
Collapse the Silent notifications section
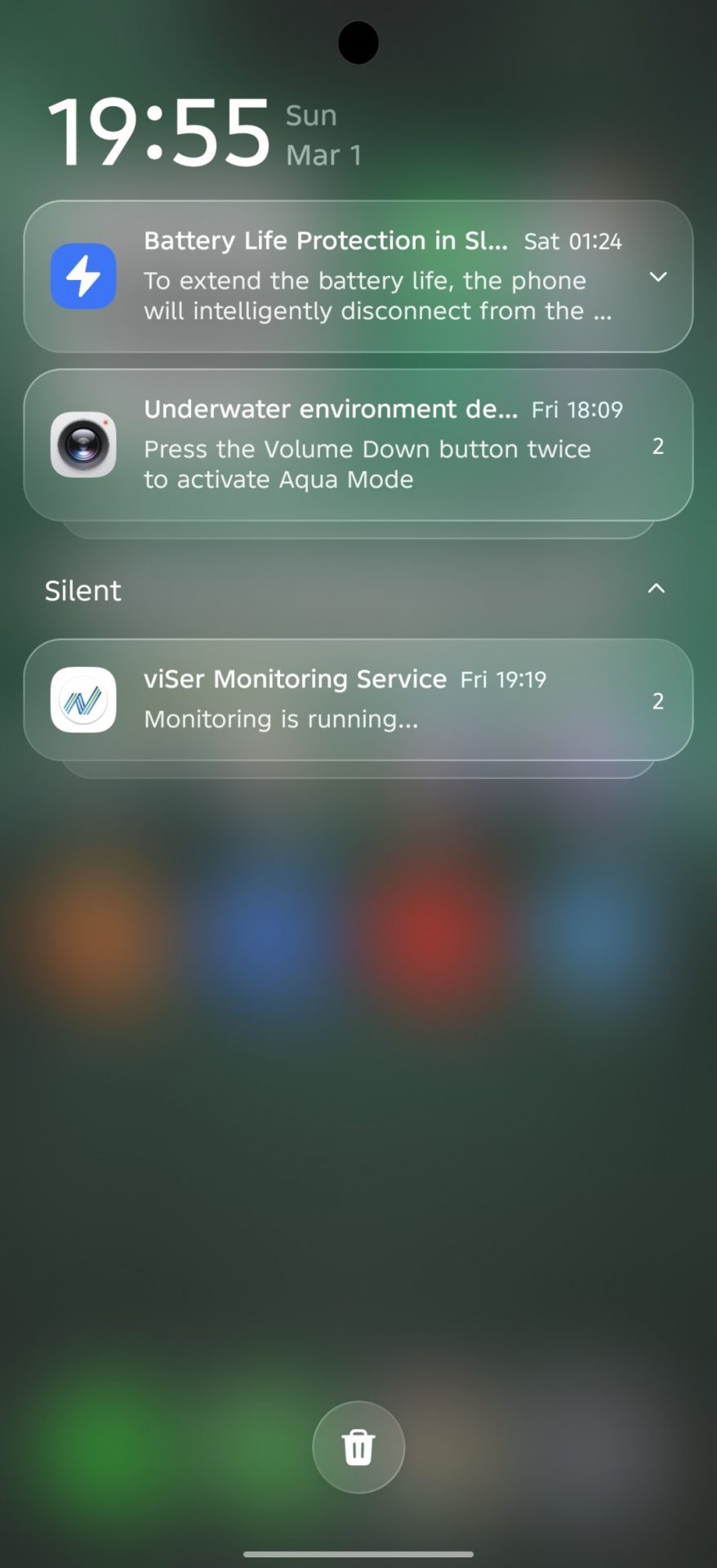pyautogui.click(x=656, y=589)
